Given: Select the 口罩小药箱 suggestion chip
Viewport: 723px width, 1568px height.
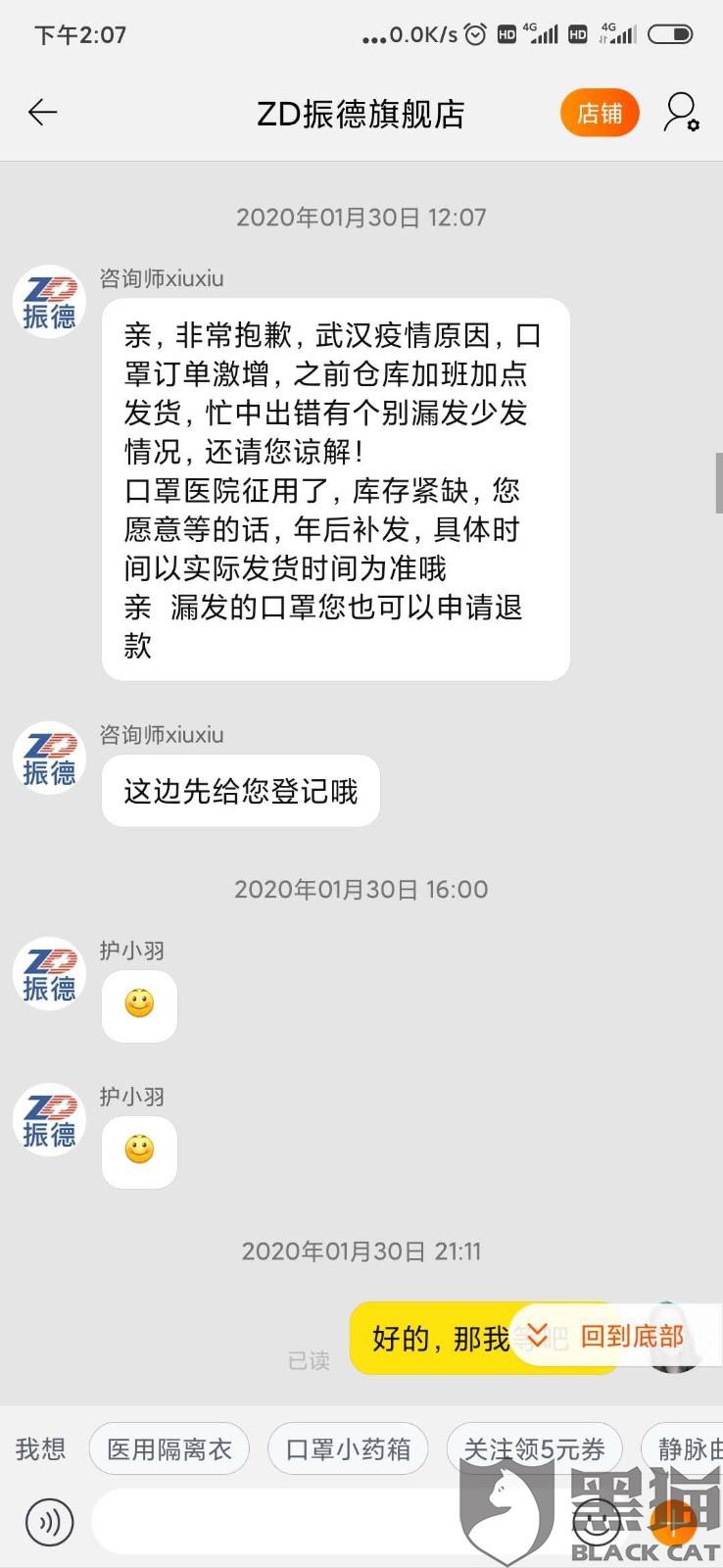Looking at the screenshot, I should (348, 1448).
